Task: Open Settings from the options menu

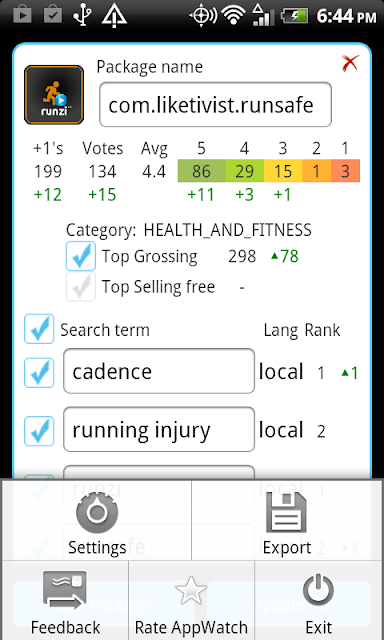Action: point(97,520)
